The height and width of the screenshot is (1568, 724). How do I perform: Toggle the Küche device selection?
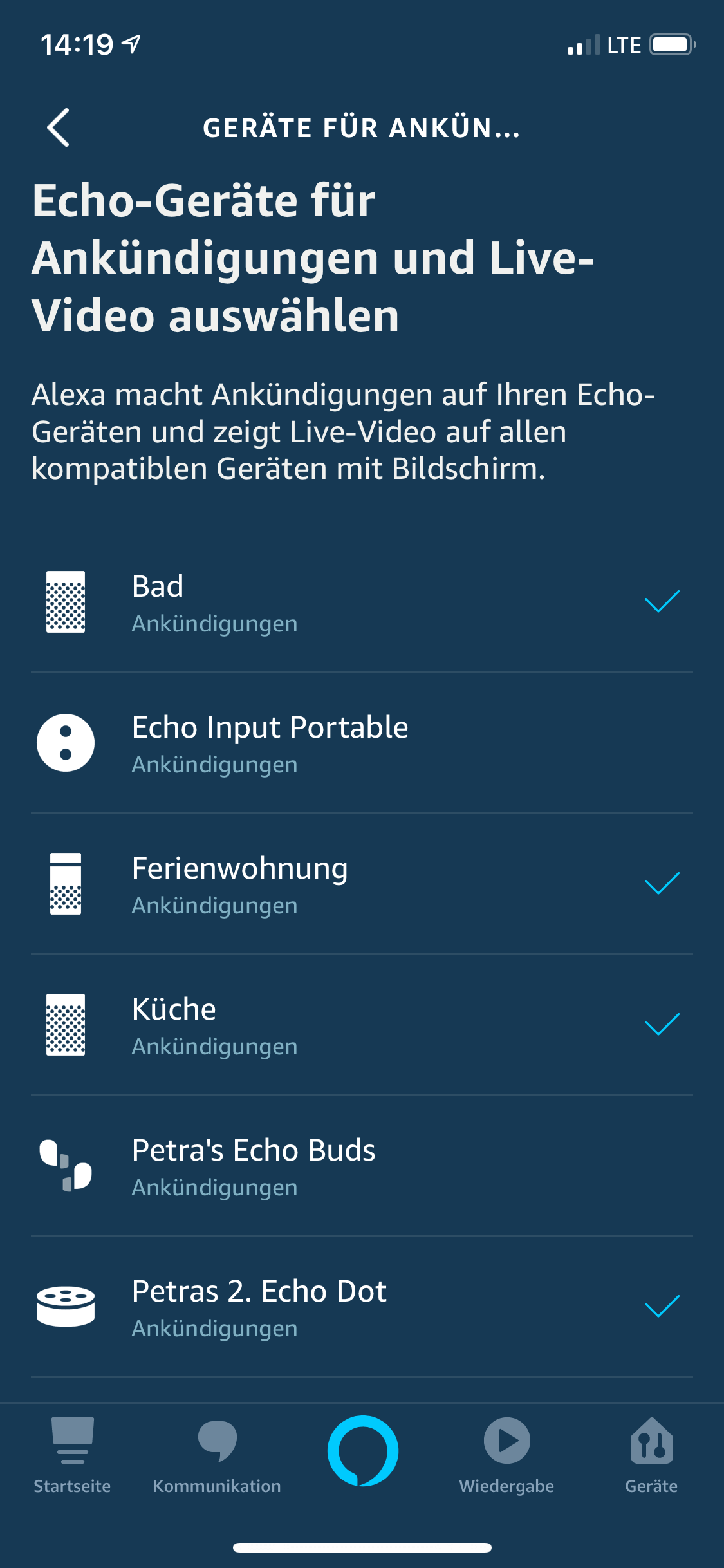[x=662, y=1025]
